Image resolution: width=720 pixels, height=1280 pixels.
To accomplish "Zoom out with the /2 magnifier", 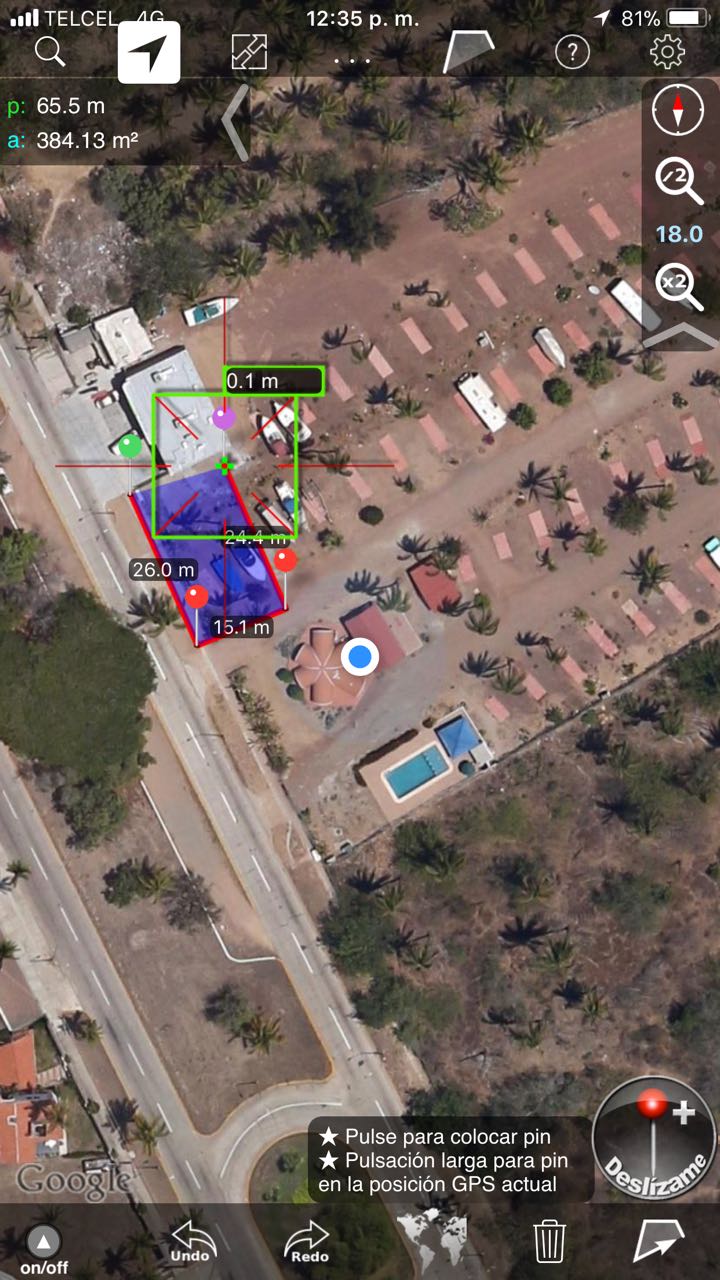I will click(679, 179).
